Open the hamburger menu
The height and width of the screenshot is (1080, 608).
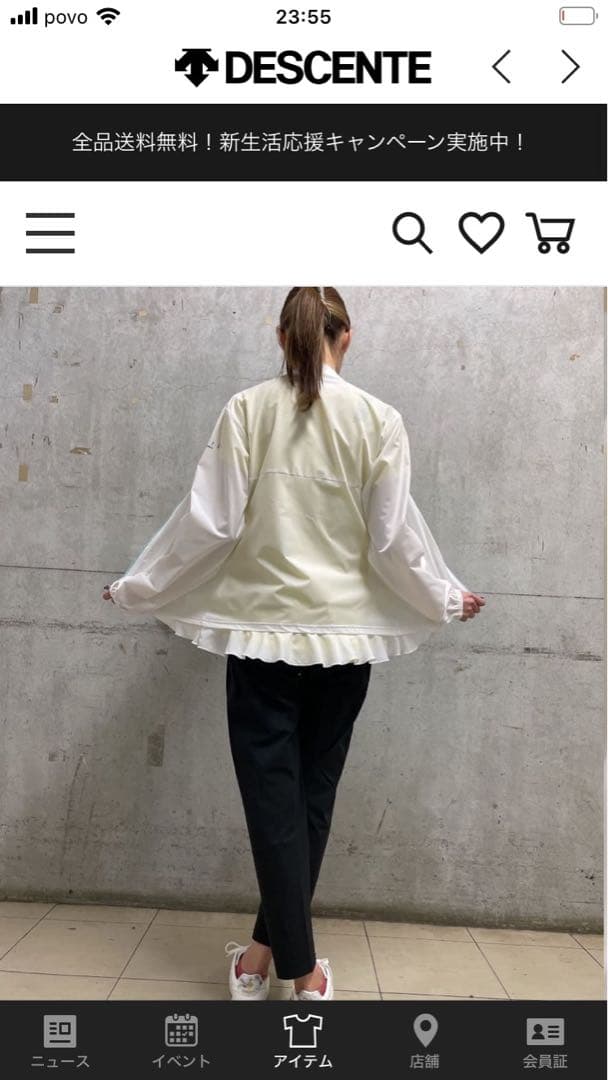click(x=50, y=233)
